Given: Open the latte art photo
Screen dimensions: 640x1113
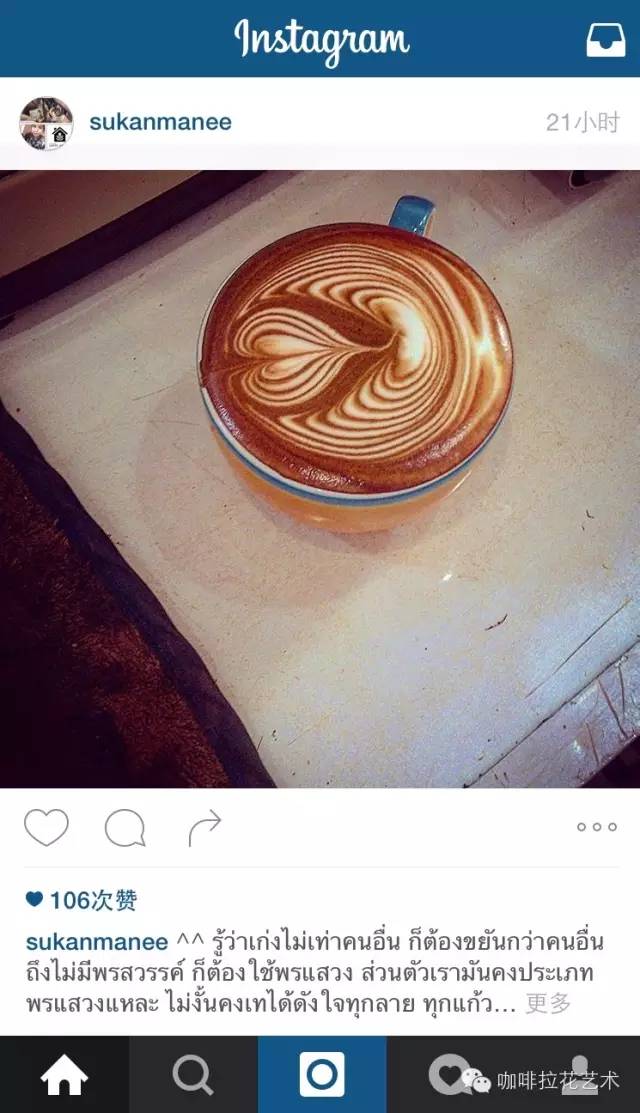Looking at the screenshot, I should [x=320, y=478].
